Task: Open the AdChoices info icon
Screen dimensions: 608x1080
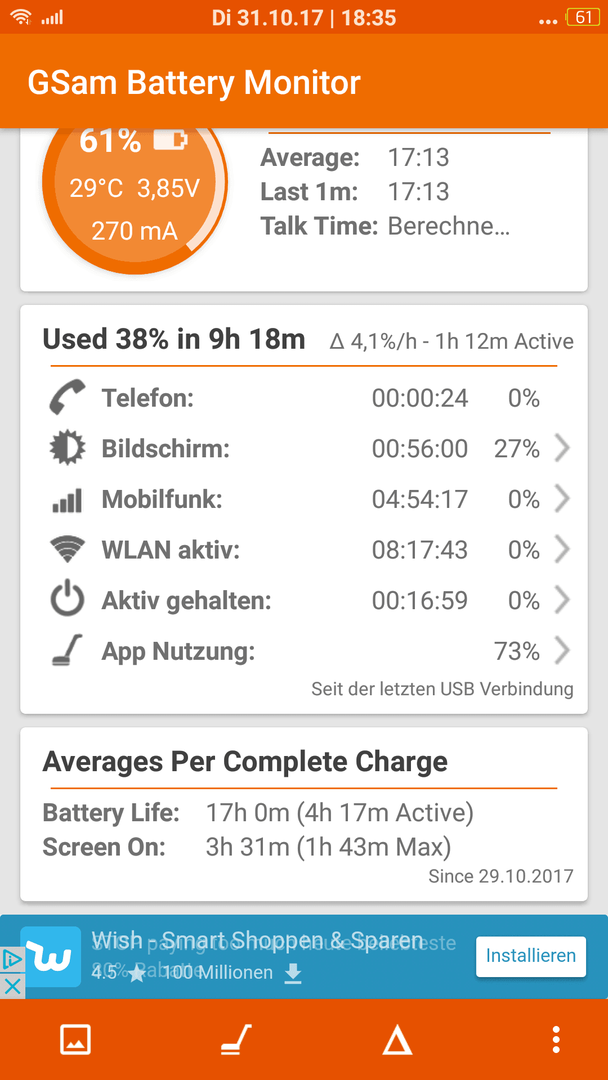Action: coord(12,959)
